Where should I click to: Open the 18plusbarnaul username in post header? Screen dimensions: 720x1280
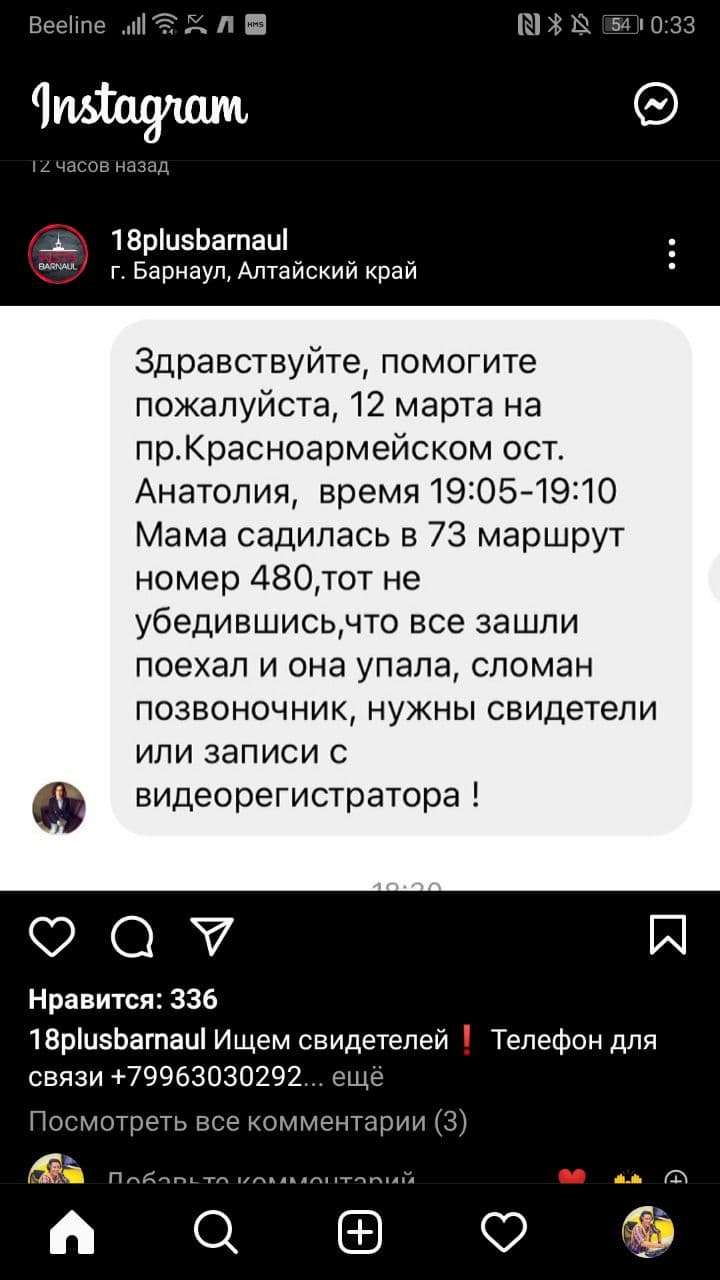point(200,240)
